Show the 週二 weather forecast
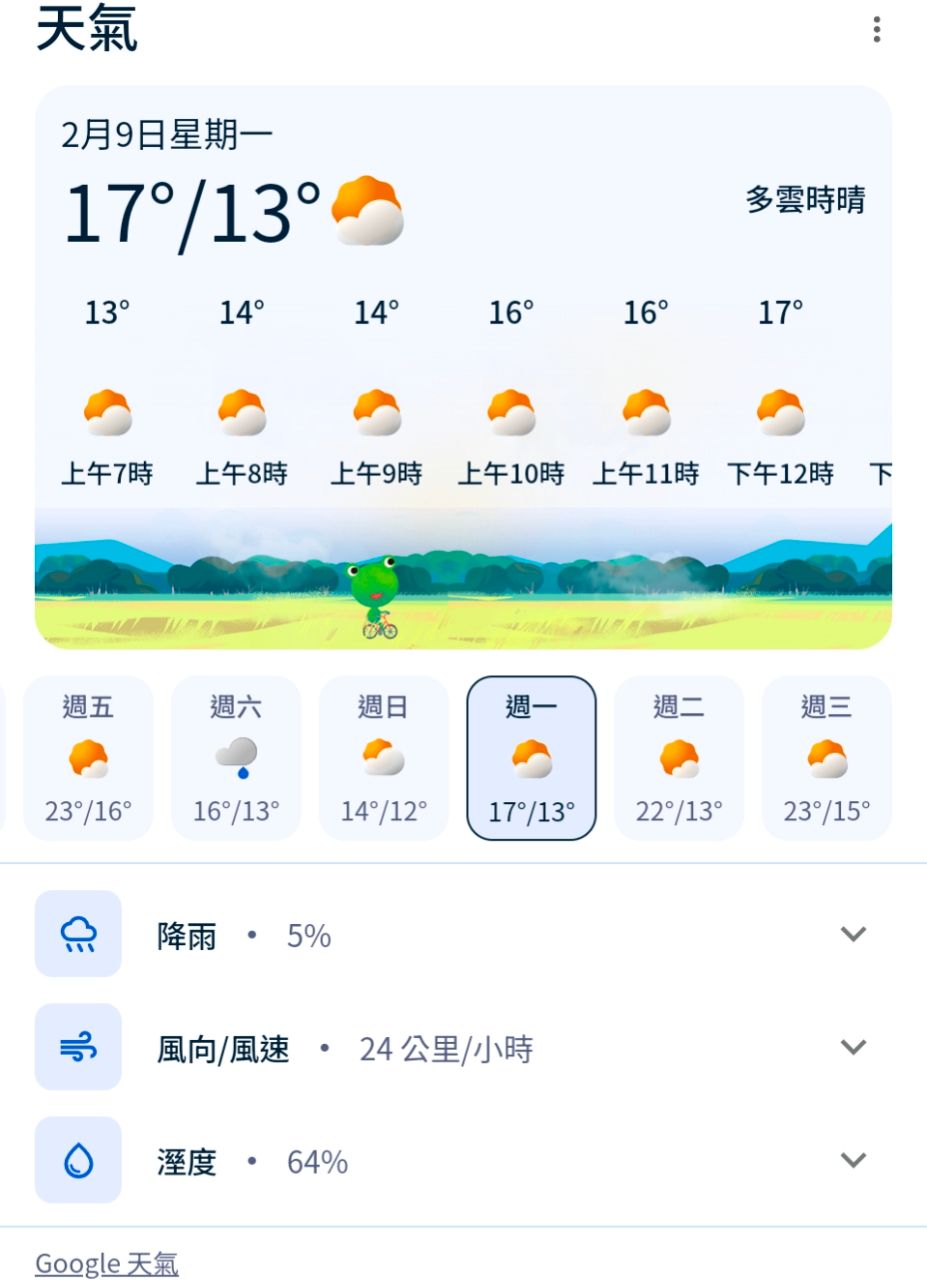The image size is (927, 1280). 679,758
